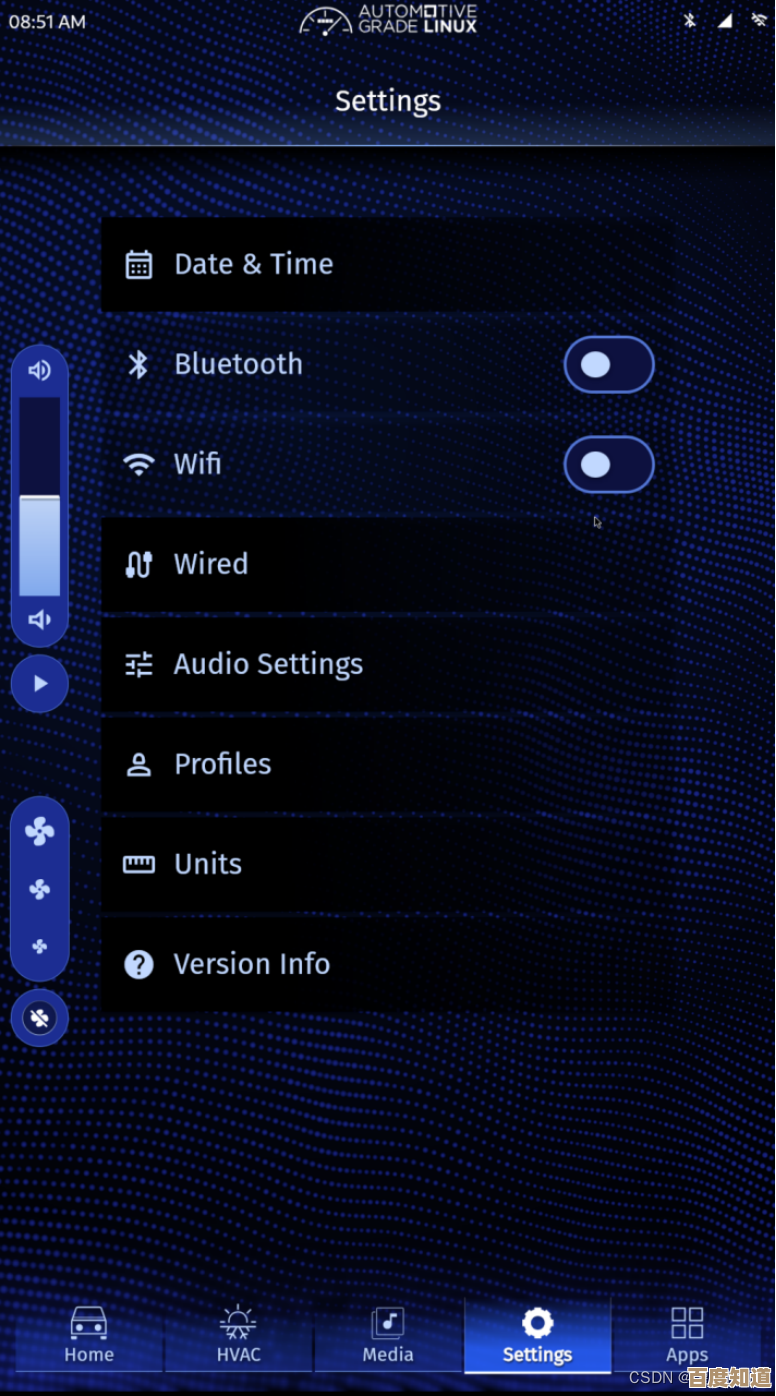Set fan speed to low
Image resolution: width=776 pixels, height=1396 pixels.
[39, 946]
